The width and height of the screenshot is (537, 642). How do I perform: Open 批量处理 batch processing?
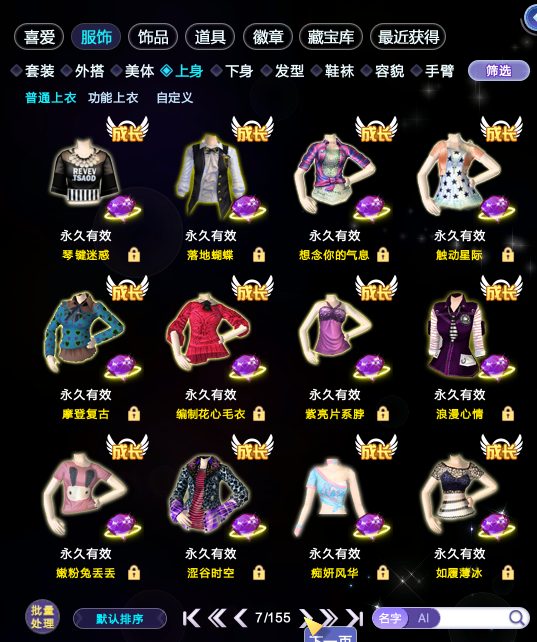(x=42, y=617)
